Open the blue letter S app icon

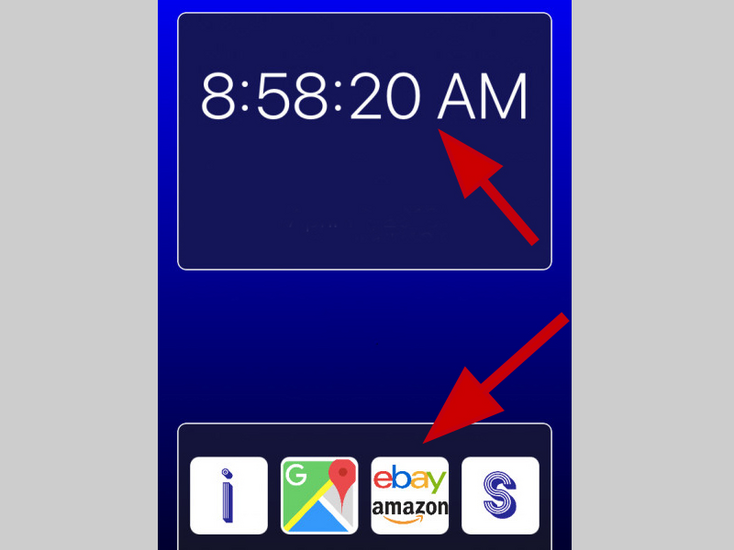click(500, 495)
